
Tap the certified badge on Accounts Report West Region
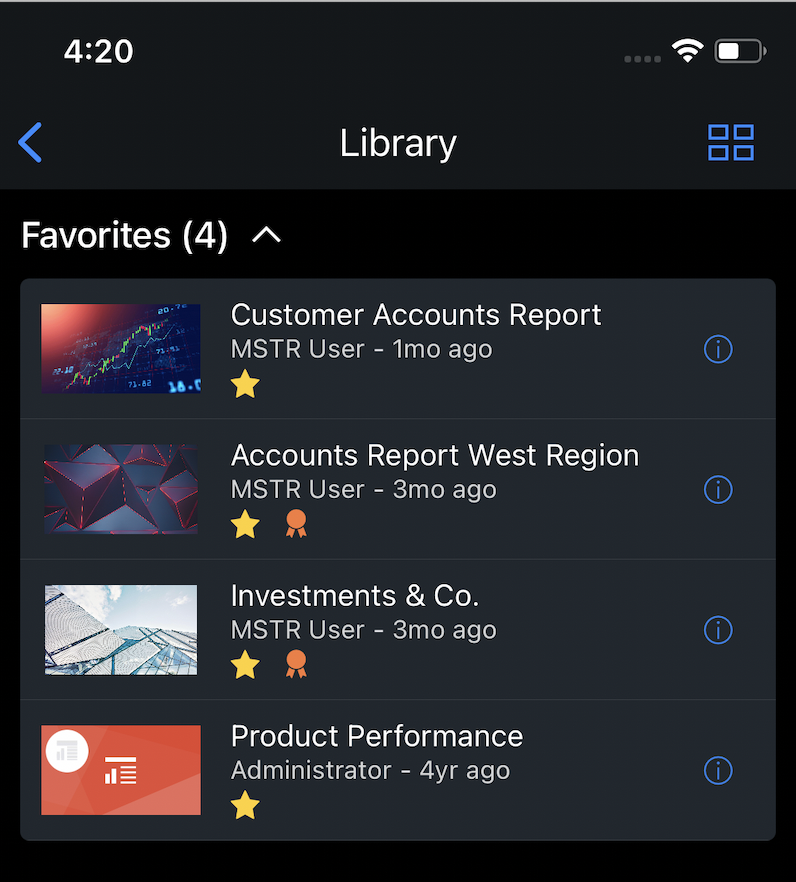pyautogui.click(x=296, y=524)
